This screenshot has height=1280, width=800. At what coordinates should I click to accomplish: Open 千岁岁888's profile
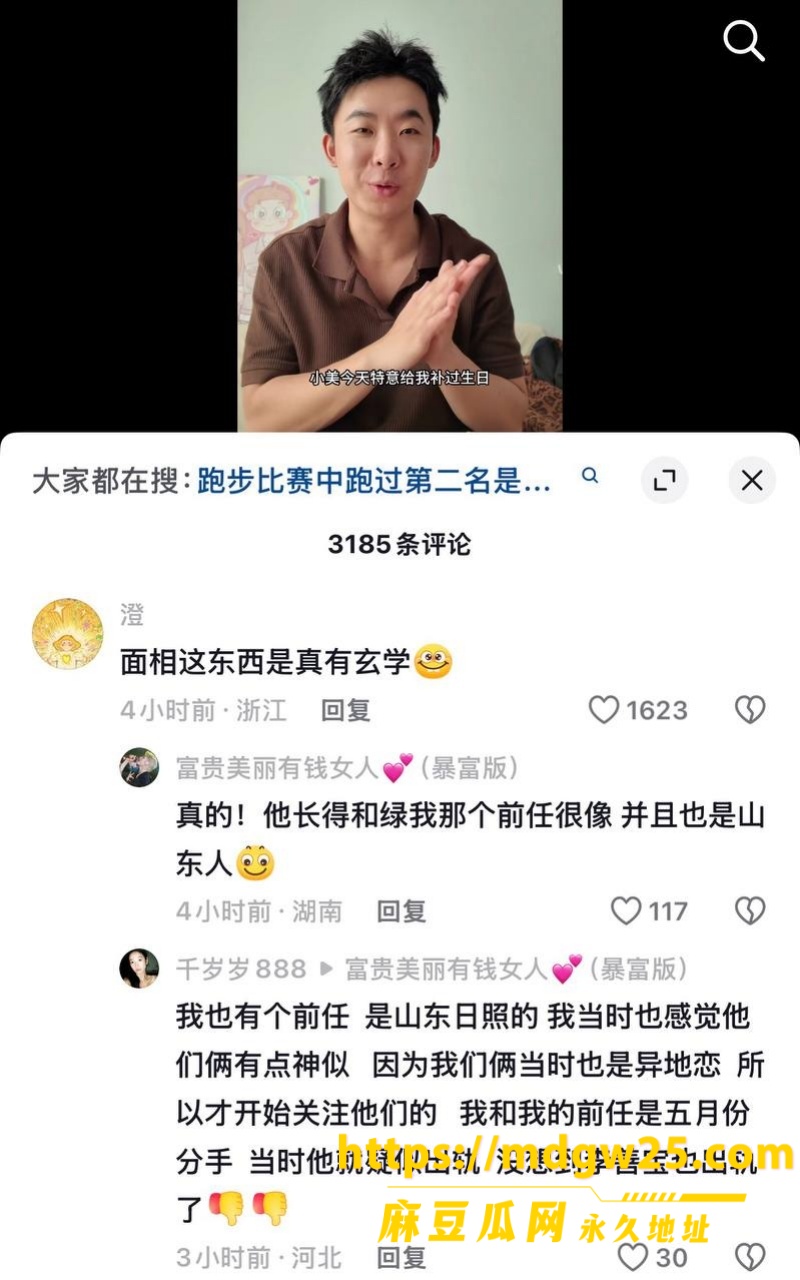(140, 968)
